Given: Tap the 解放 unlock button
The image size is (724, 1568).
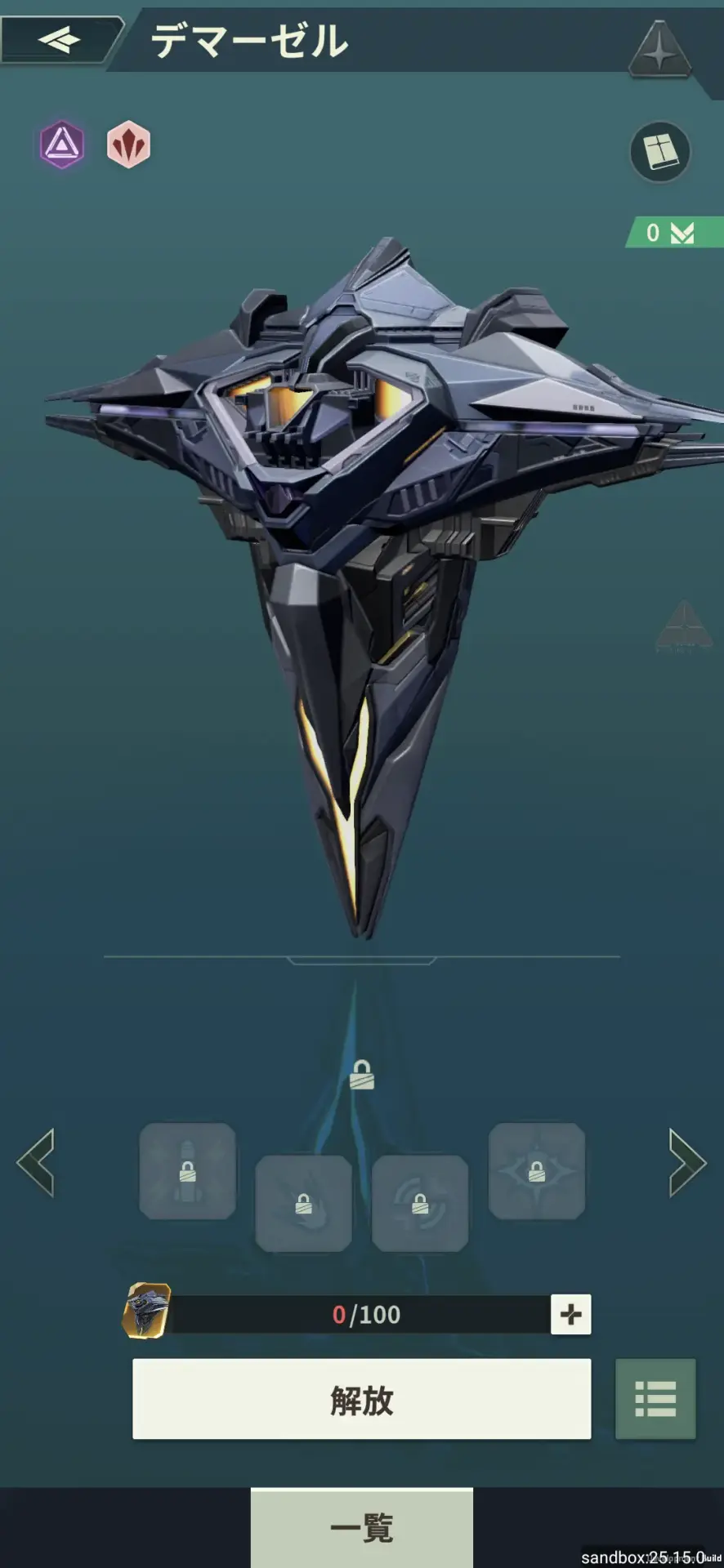Looking at the screenshot, I should (x=361, y=1399).
